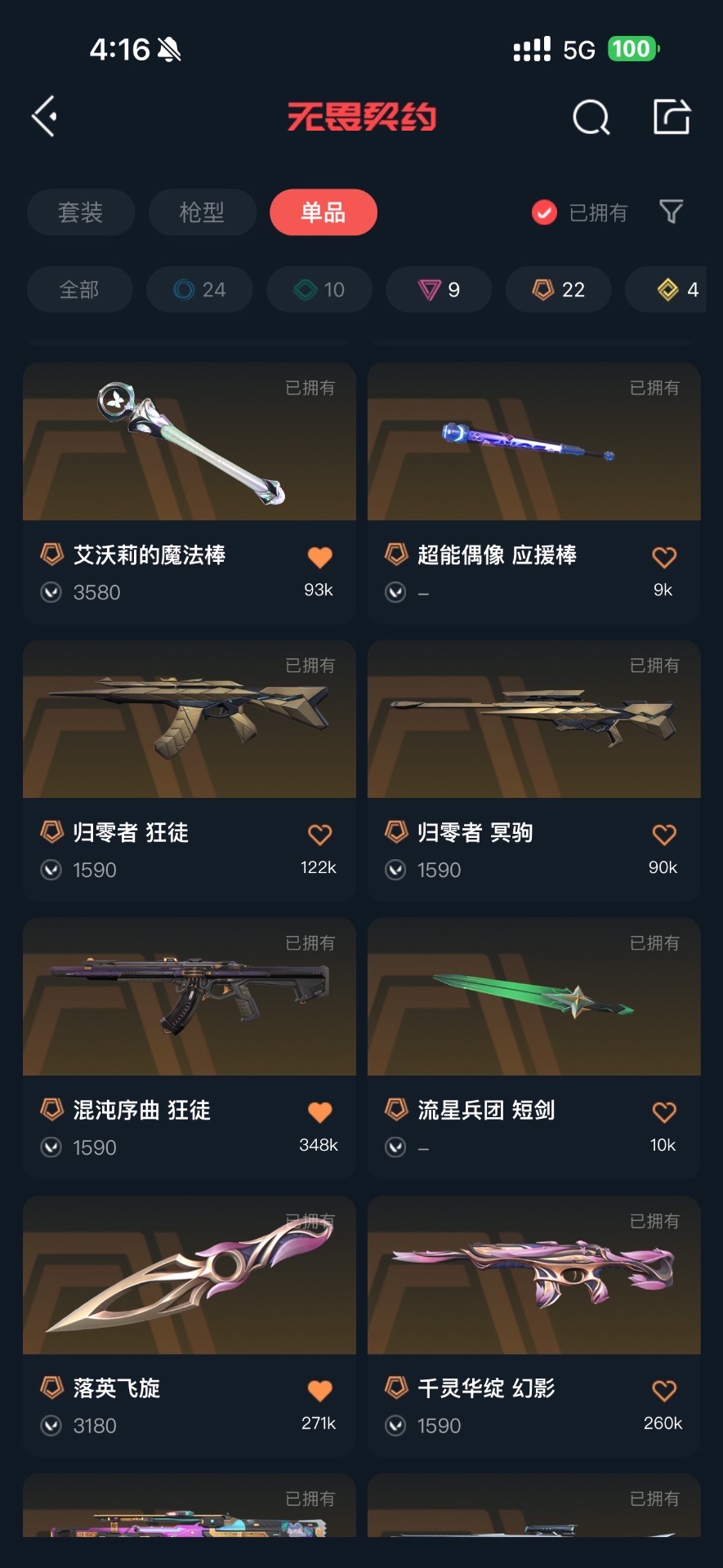The image size is (723, 1568).
Task: Go back using the top-left arrow
Action: pyautogui.click(x=46, y=116)
